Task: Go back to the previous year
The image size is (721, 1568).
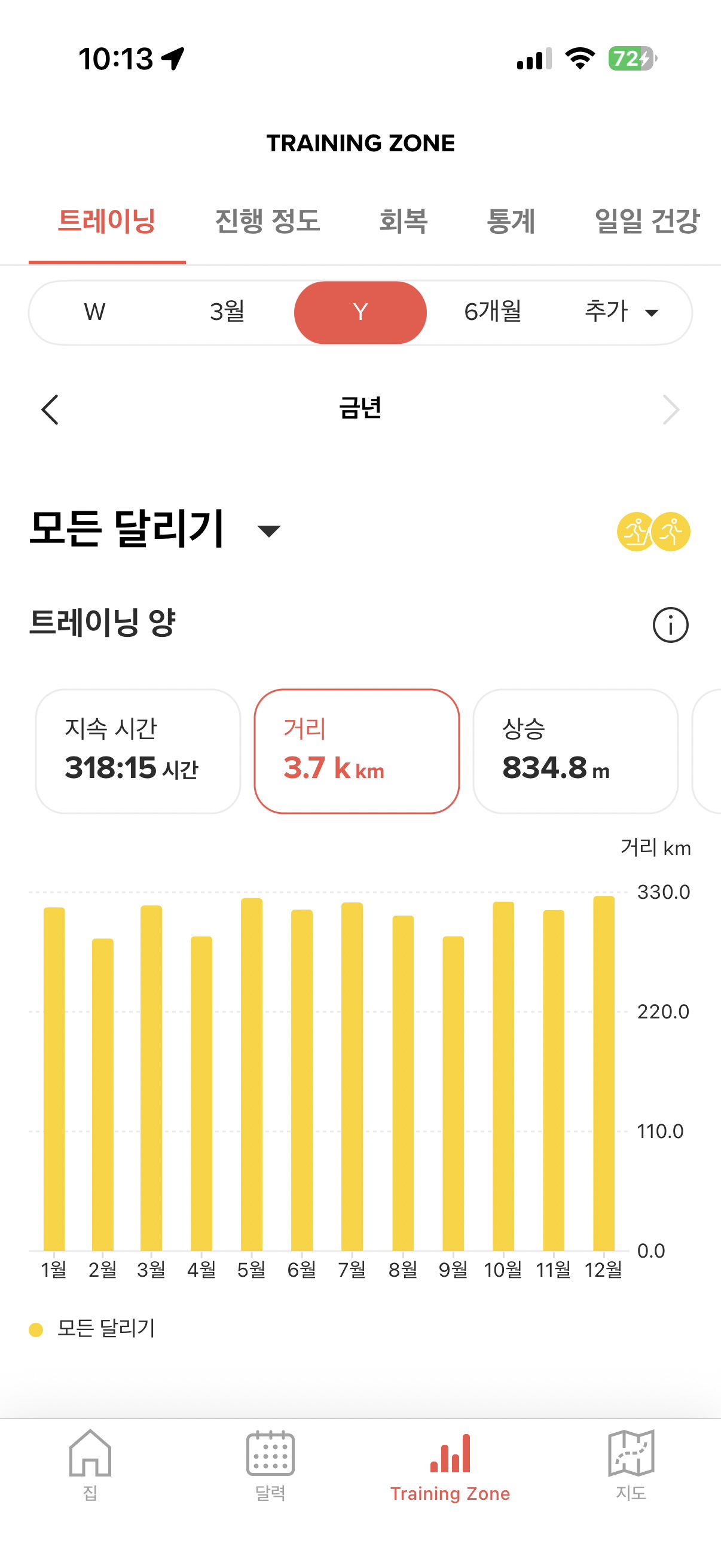Action: (50, 410)
